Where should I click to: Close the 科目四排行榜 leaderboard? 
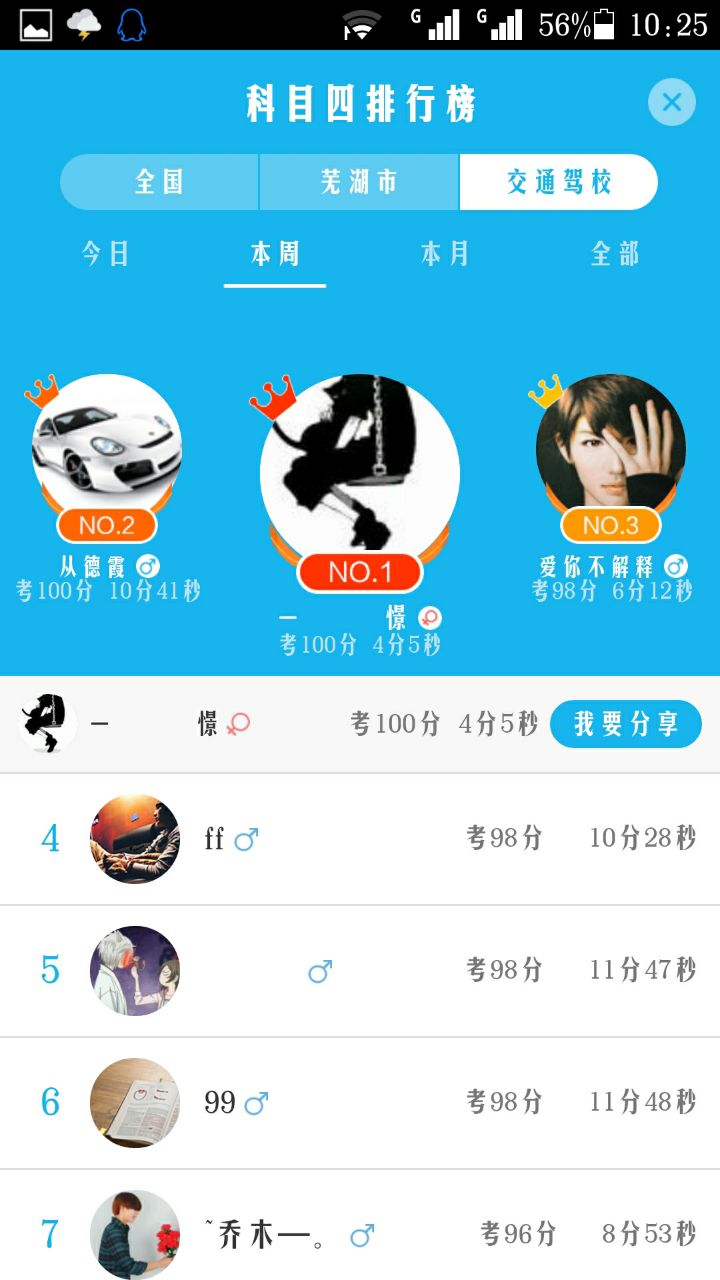click(671, 102)
